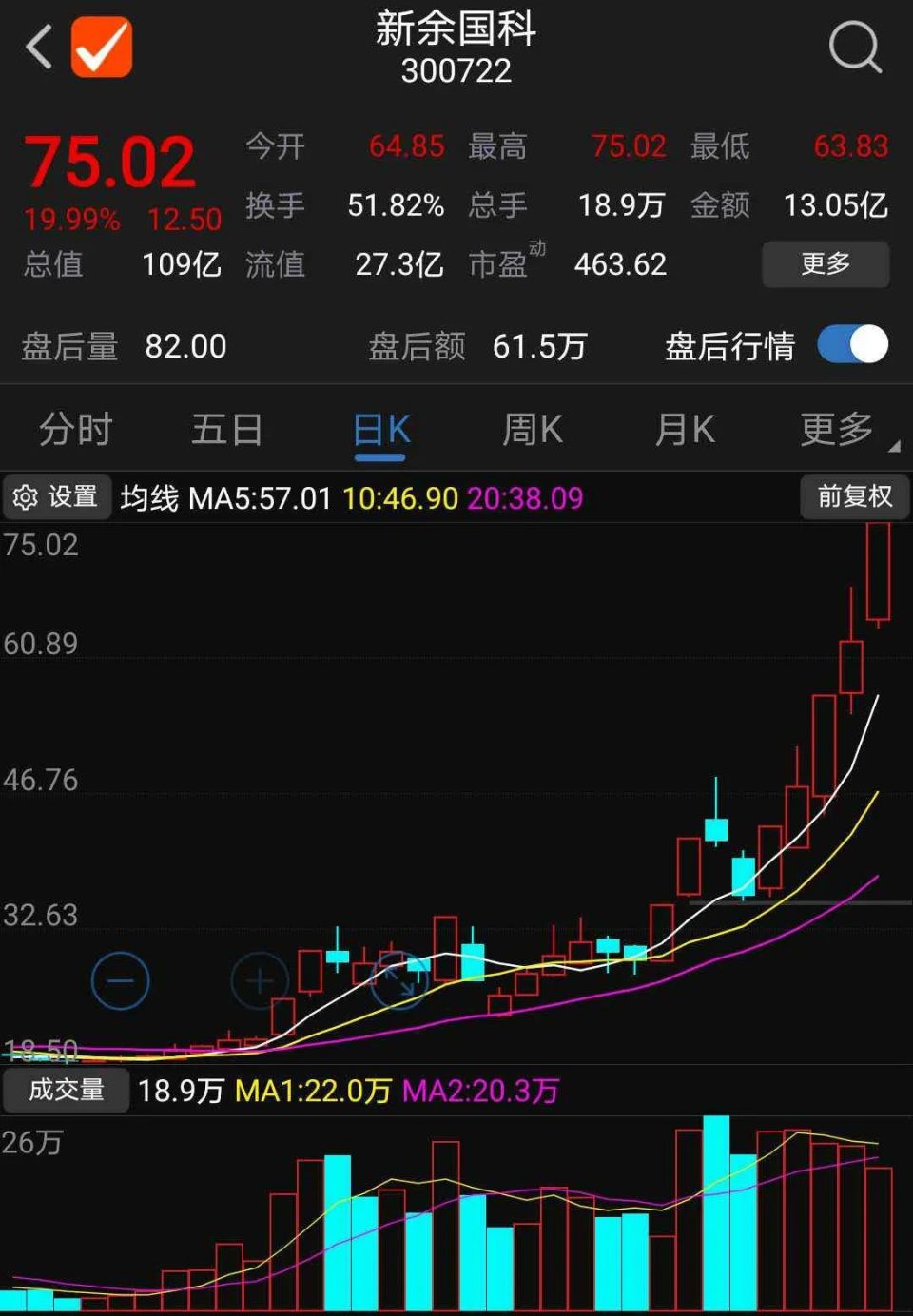Expand the 更多 chart period dropdown
Screen dimensions: 913x1316
(x=839, y=430)
